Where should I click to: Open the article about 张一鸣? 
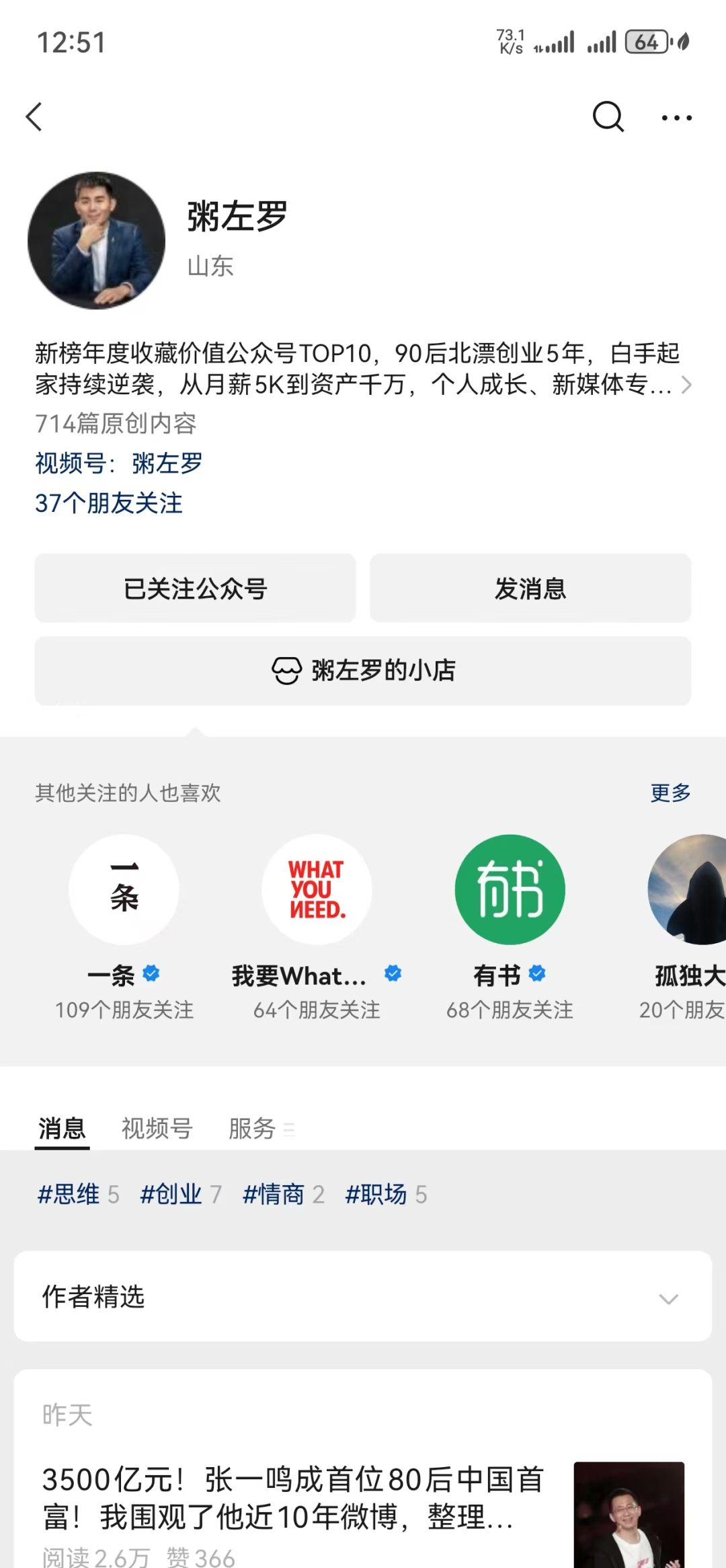click(293, 1498)
